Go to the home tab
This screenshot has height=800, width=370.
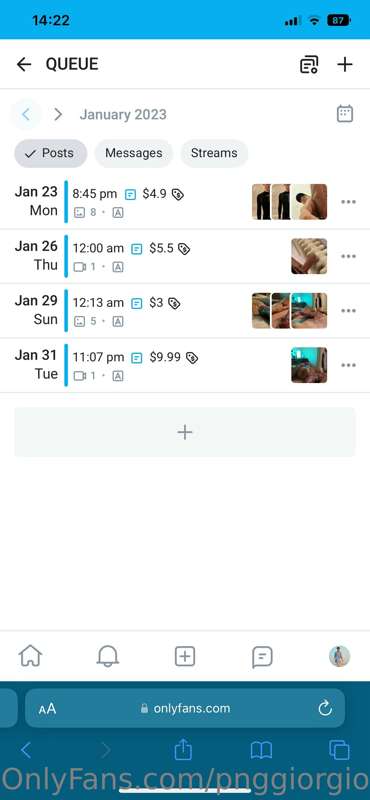coord(30,656)
